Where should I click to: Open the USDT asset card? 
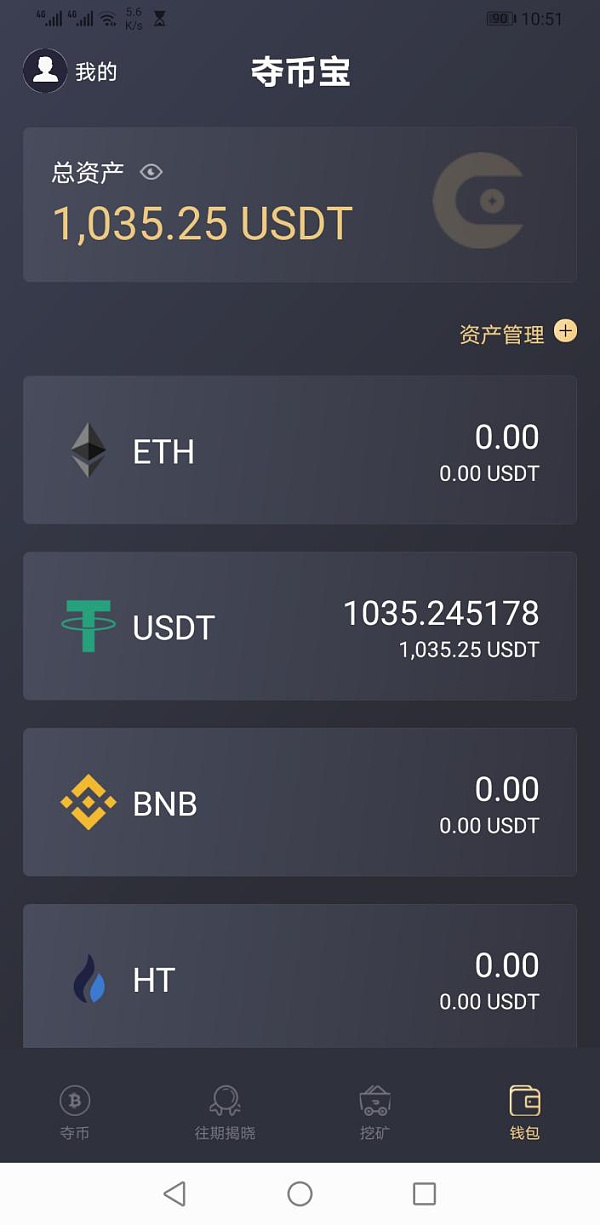[300, 626]
